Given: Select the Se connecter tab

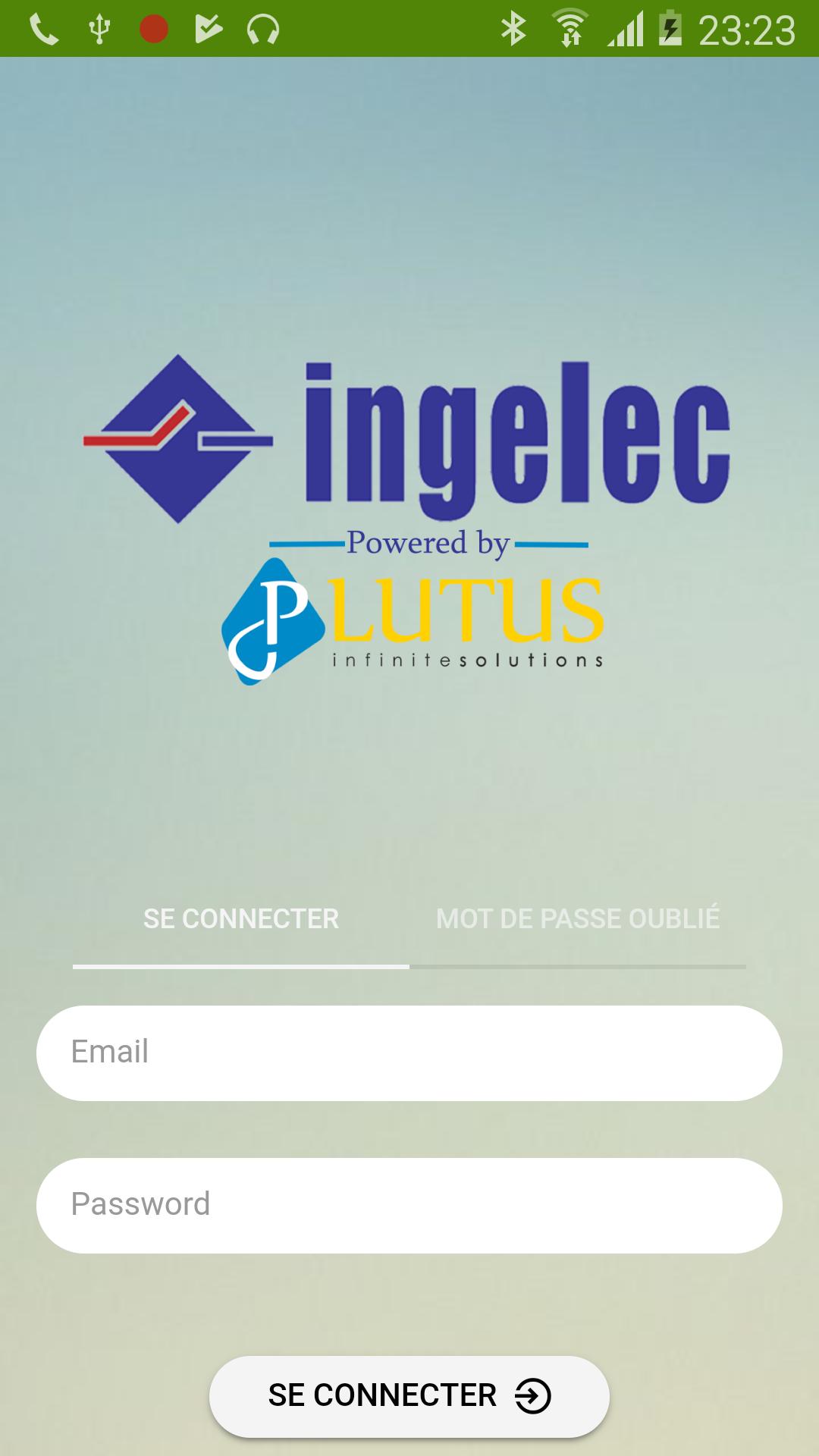Looking at the screenshot, I should [240, 919].
